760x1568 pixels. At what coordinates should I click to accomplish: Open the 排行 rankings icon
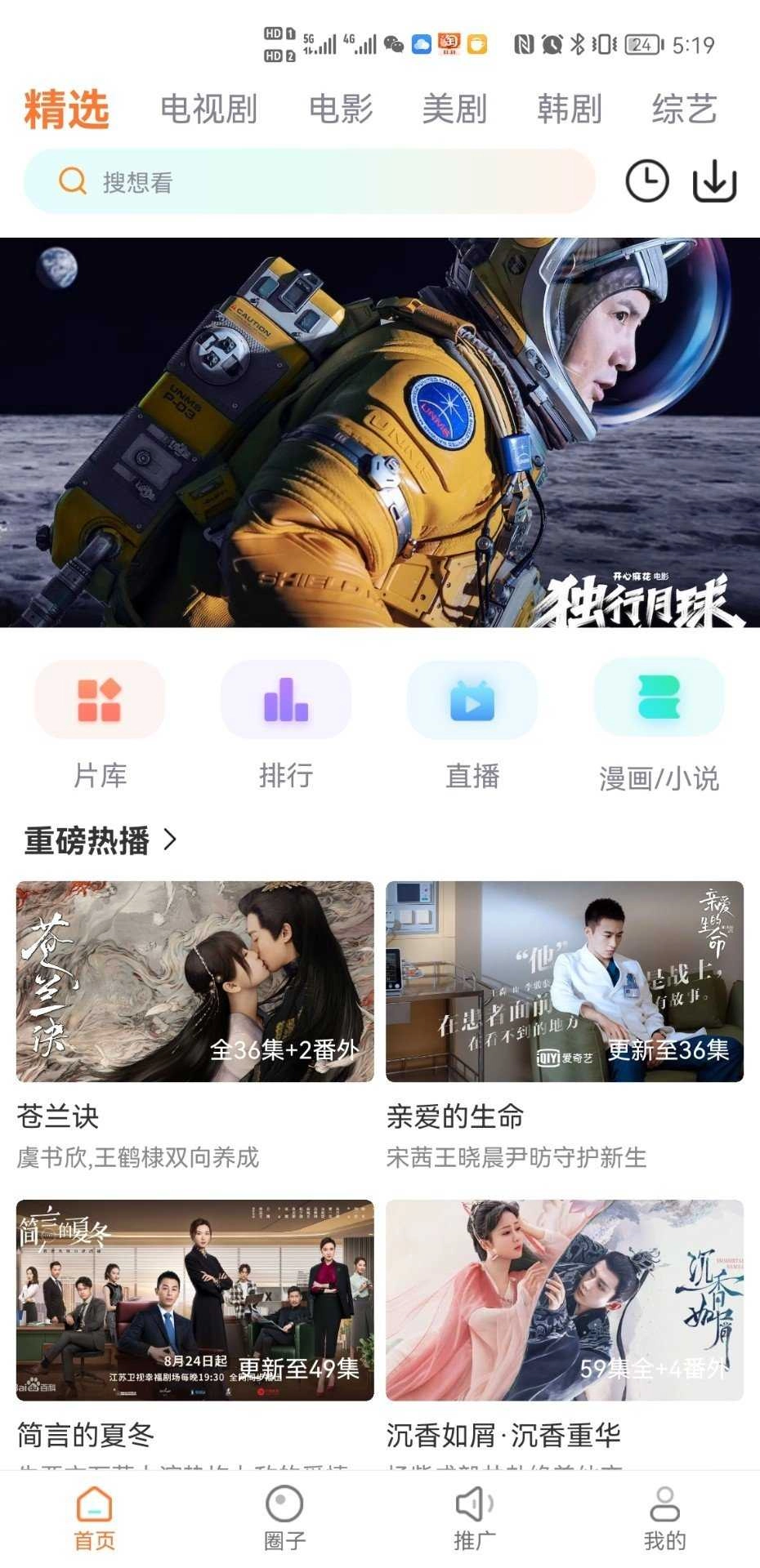pyautogui.click(x=284, y=700)
